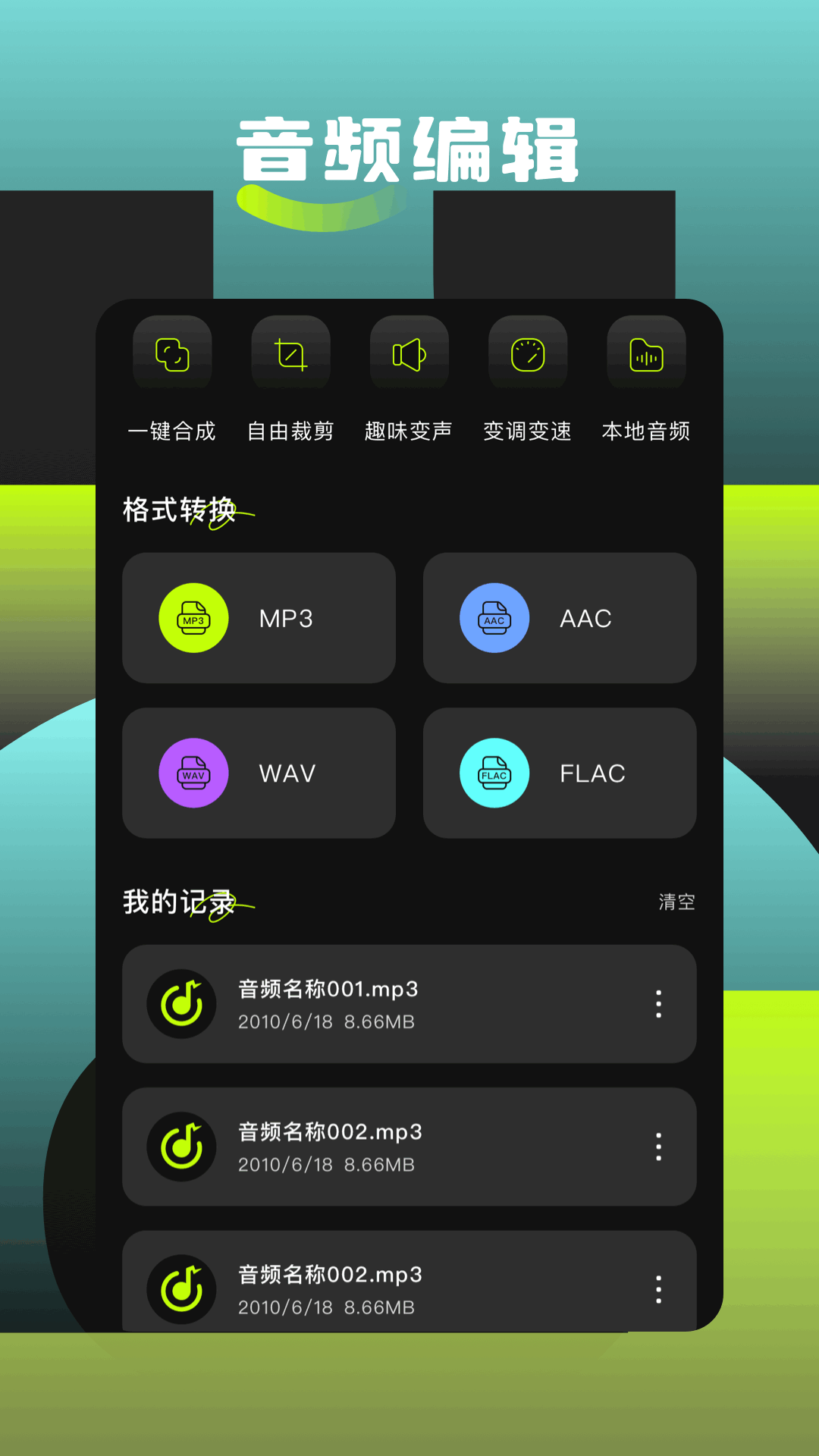The image size is (819, 1456).
Task: Click the FLAC format conversion icon
Action: pos(494,773)
